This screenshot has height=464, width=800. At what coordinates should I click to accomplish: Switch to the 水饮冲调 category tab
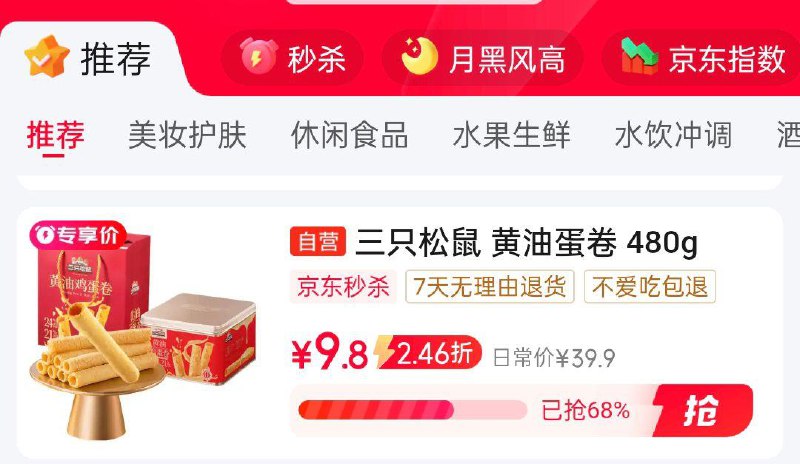[673, 135]
